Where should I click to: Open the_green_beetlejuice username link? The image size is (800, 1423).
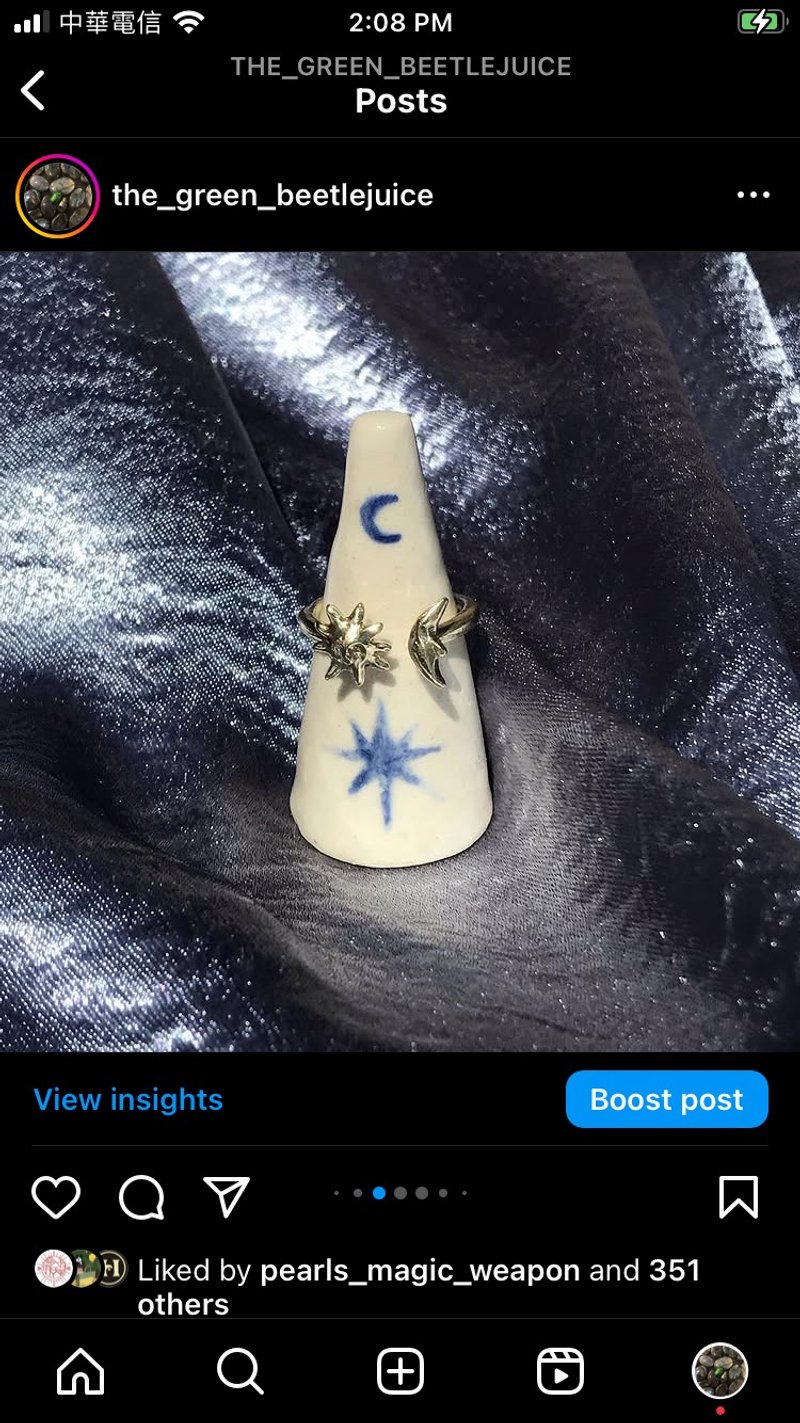(x=272, y=195)
